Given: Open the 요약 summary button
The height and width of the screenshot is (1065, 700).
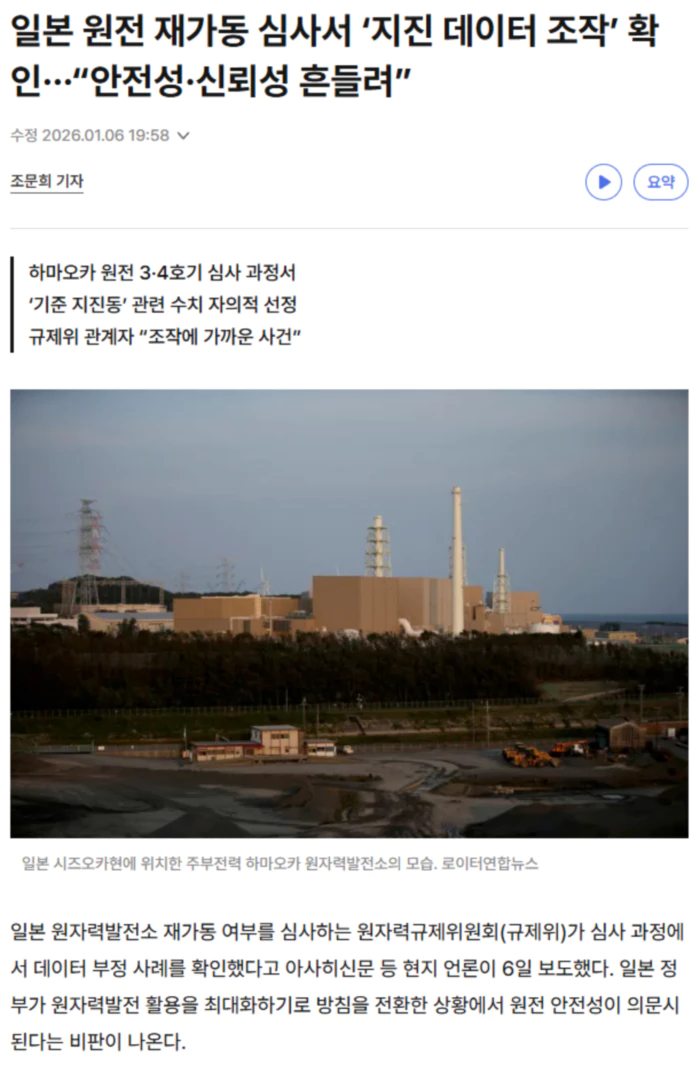Looking at the screenshot, I should 661,182.
